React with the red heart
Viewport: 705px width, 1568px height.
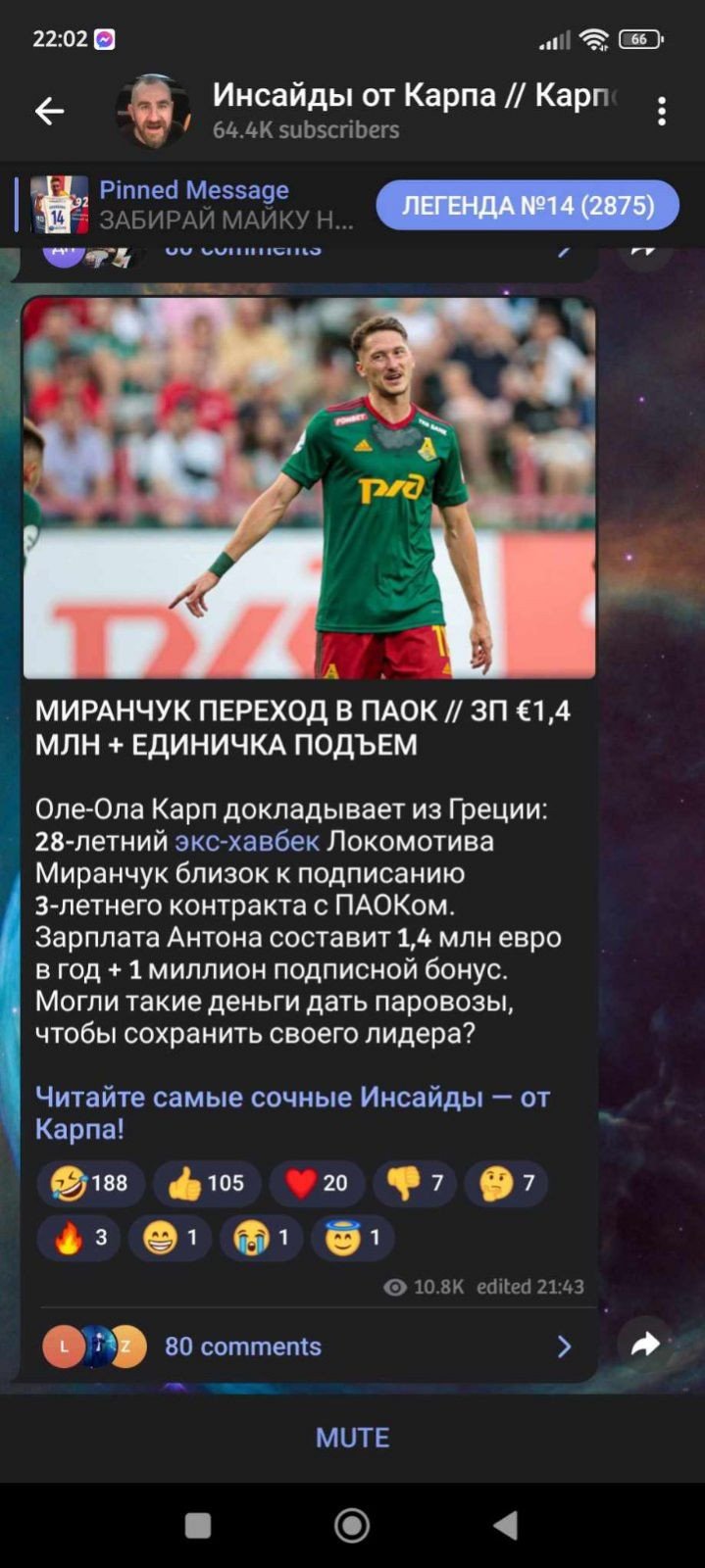317,1183
